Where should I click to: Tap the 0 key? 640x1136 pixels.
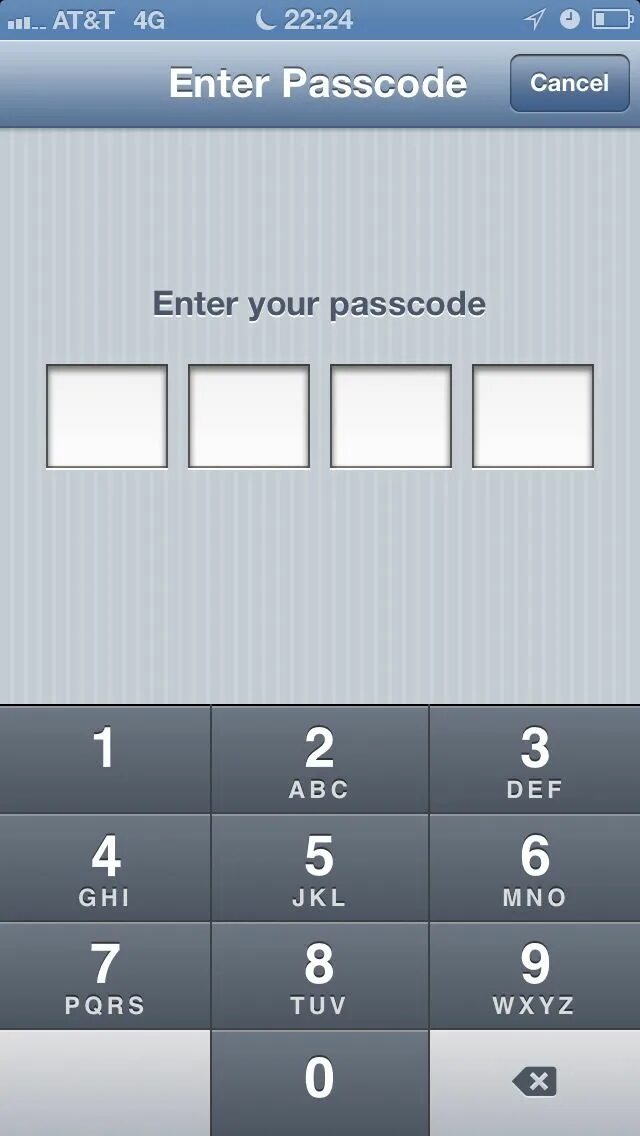(319, 1082)
